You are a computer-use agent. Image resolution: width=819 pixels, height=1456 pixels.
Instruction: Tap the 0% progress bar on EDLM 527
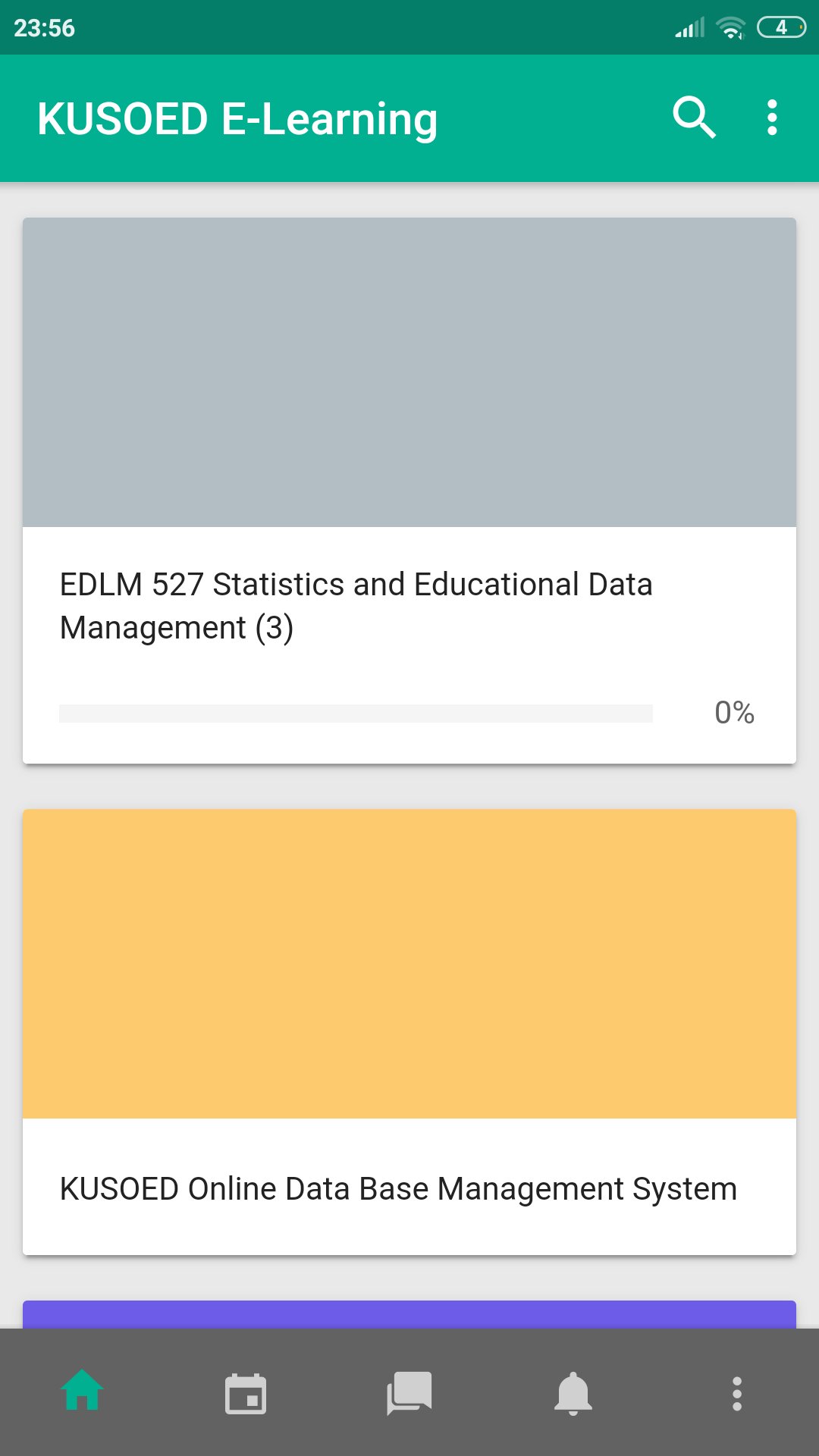356,712
